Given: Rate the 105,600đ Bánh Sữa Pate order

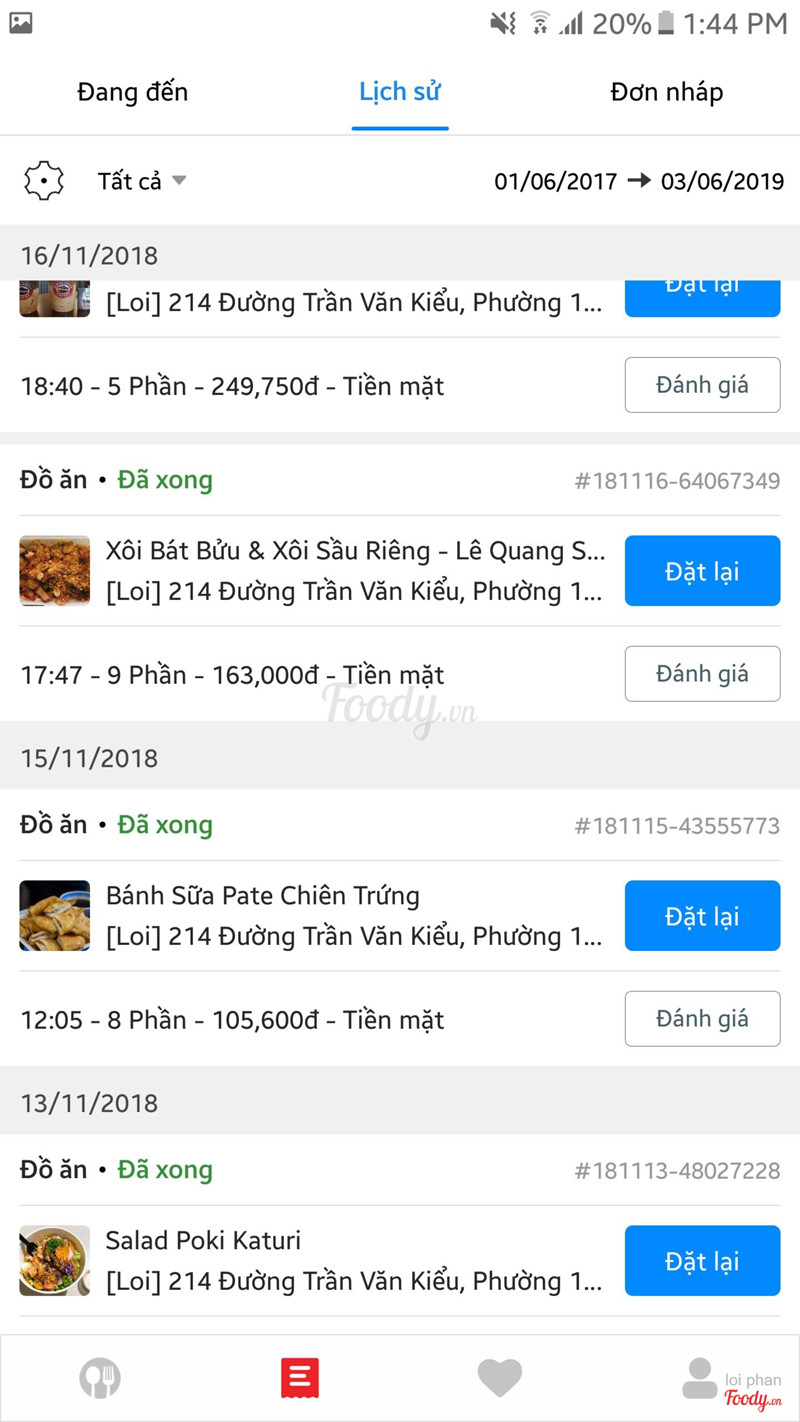Looking at the screenshot, I should tap(702, 1018).
